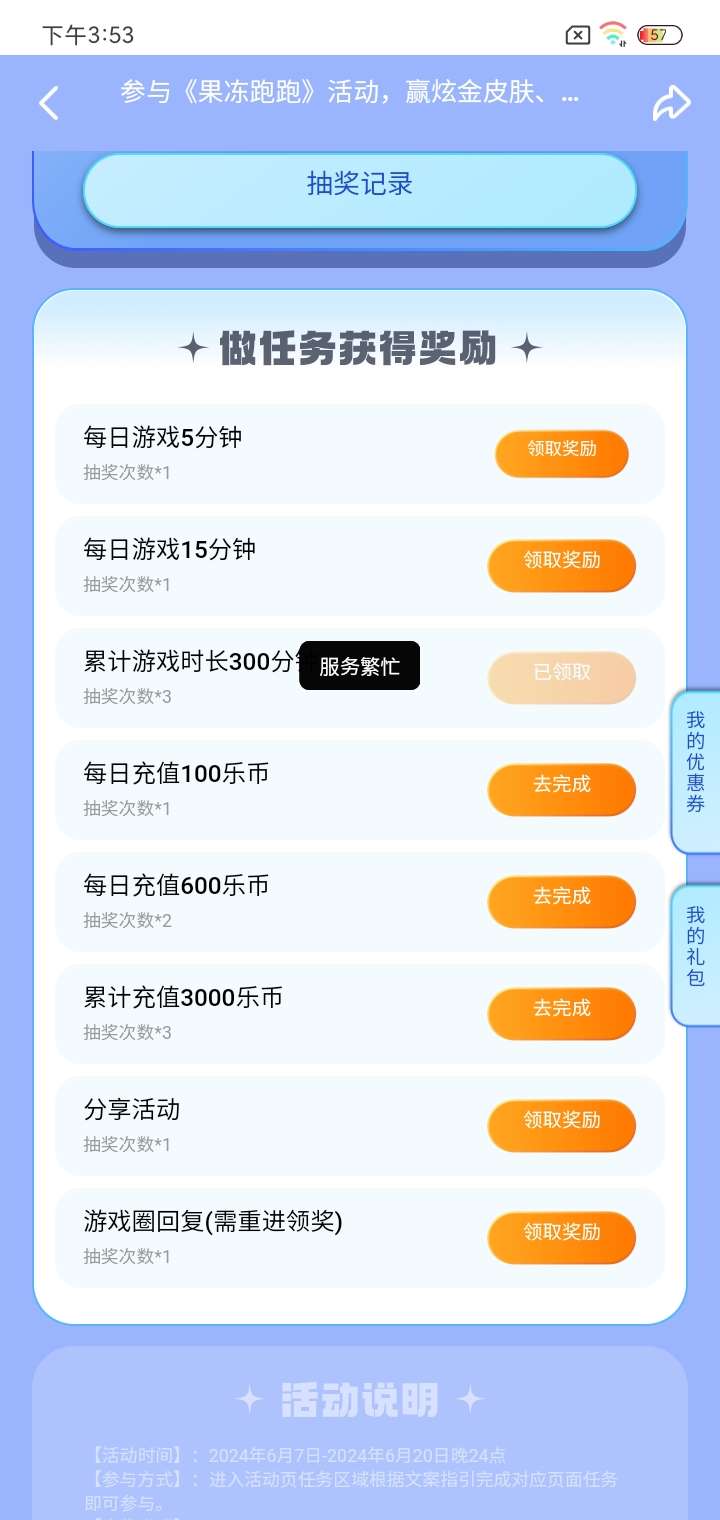
Task: Tap 去完成 for 累计充值3000乐币
Action: pos(562,1013)
